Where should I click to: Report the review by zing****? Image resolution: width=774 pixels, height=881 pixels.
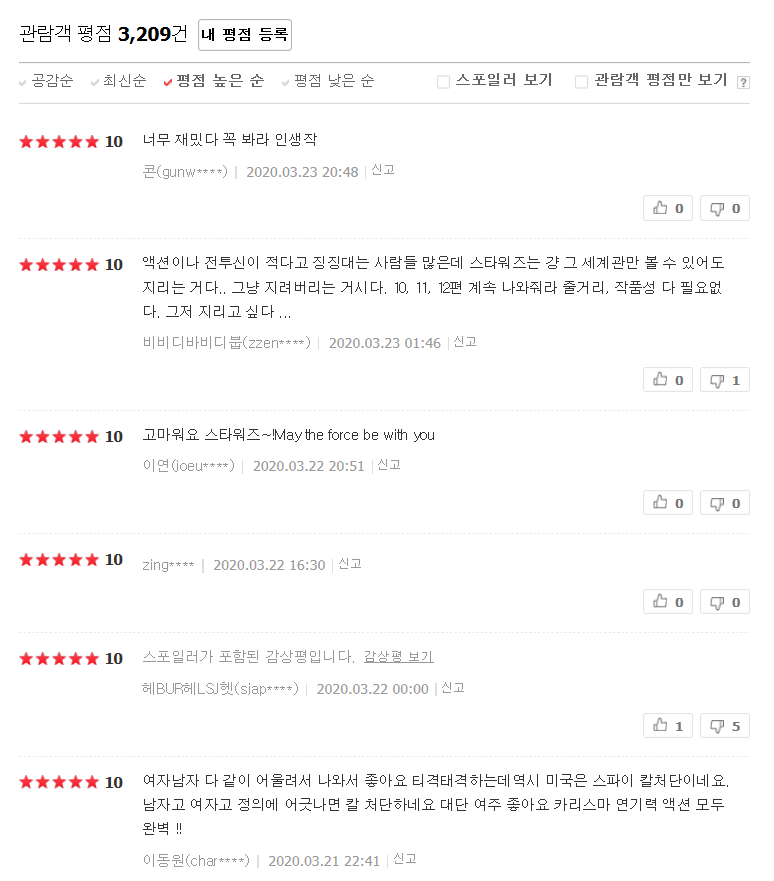(350, 564)
